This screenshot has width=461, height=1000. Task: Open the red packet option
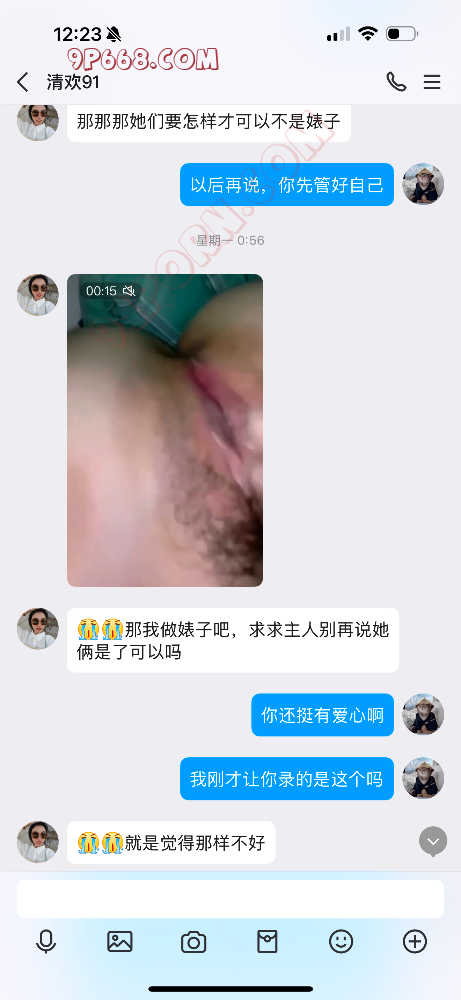point(267,941)
